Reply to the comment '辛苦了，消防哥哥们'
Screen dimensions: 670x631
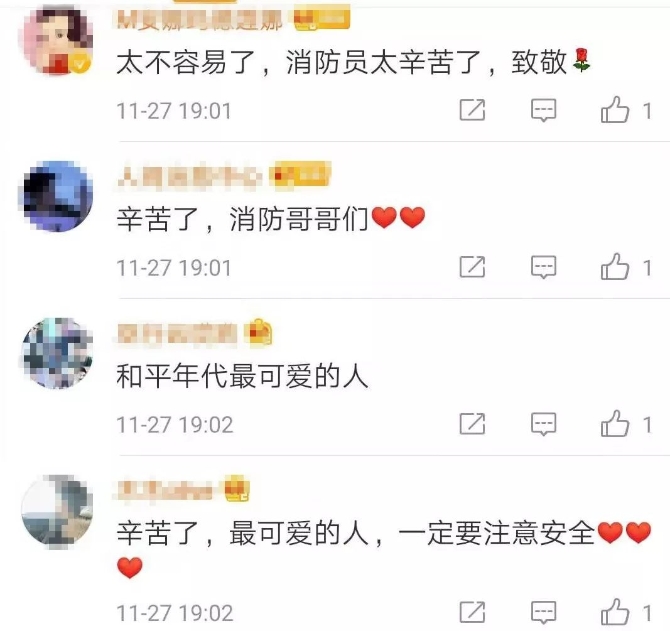(x=543, y=267)
